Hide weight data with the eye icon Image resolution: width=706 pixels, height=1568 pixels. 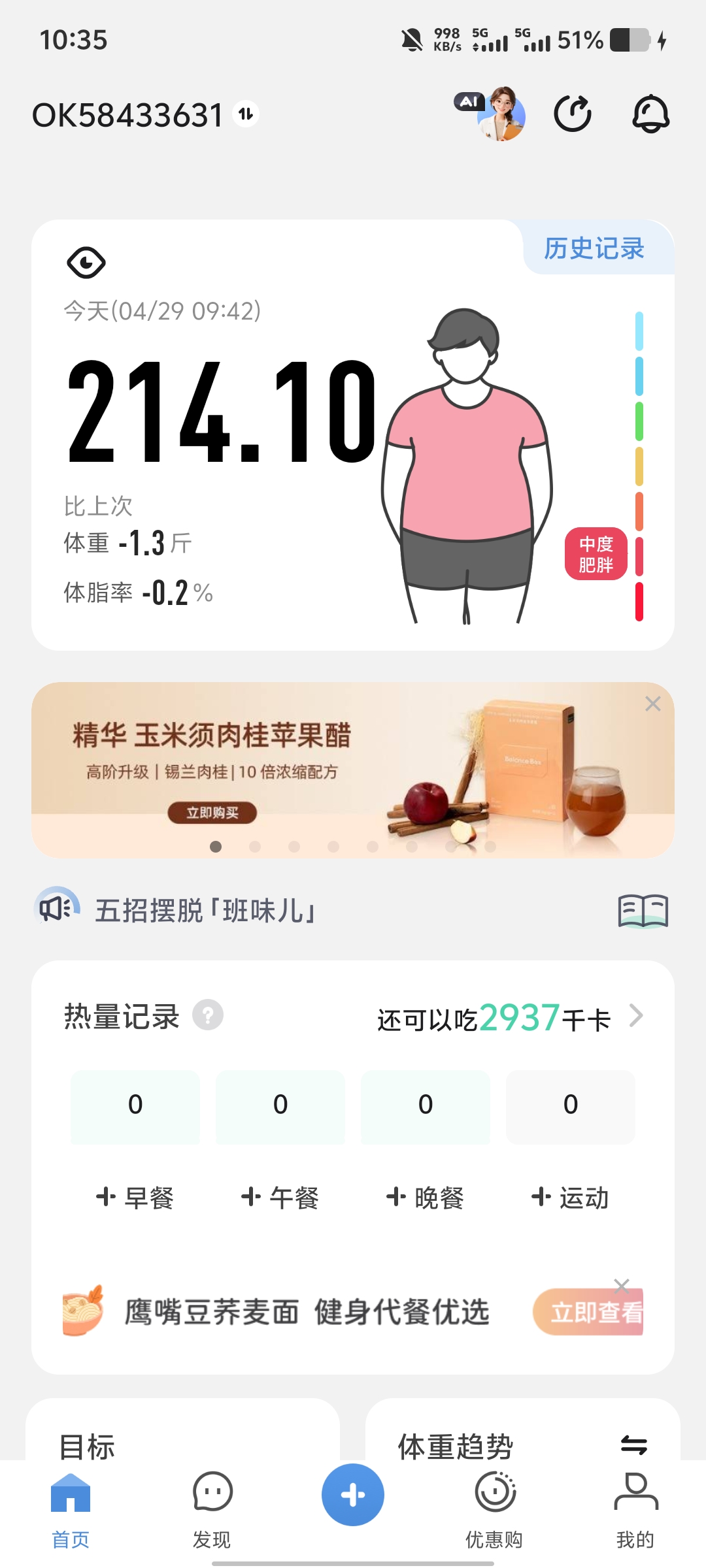click(86, 263)
